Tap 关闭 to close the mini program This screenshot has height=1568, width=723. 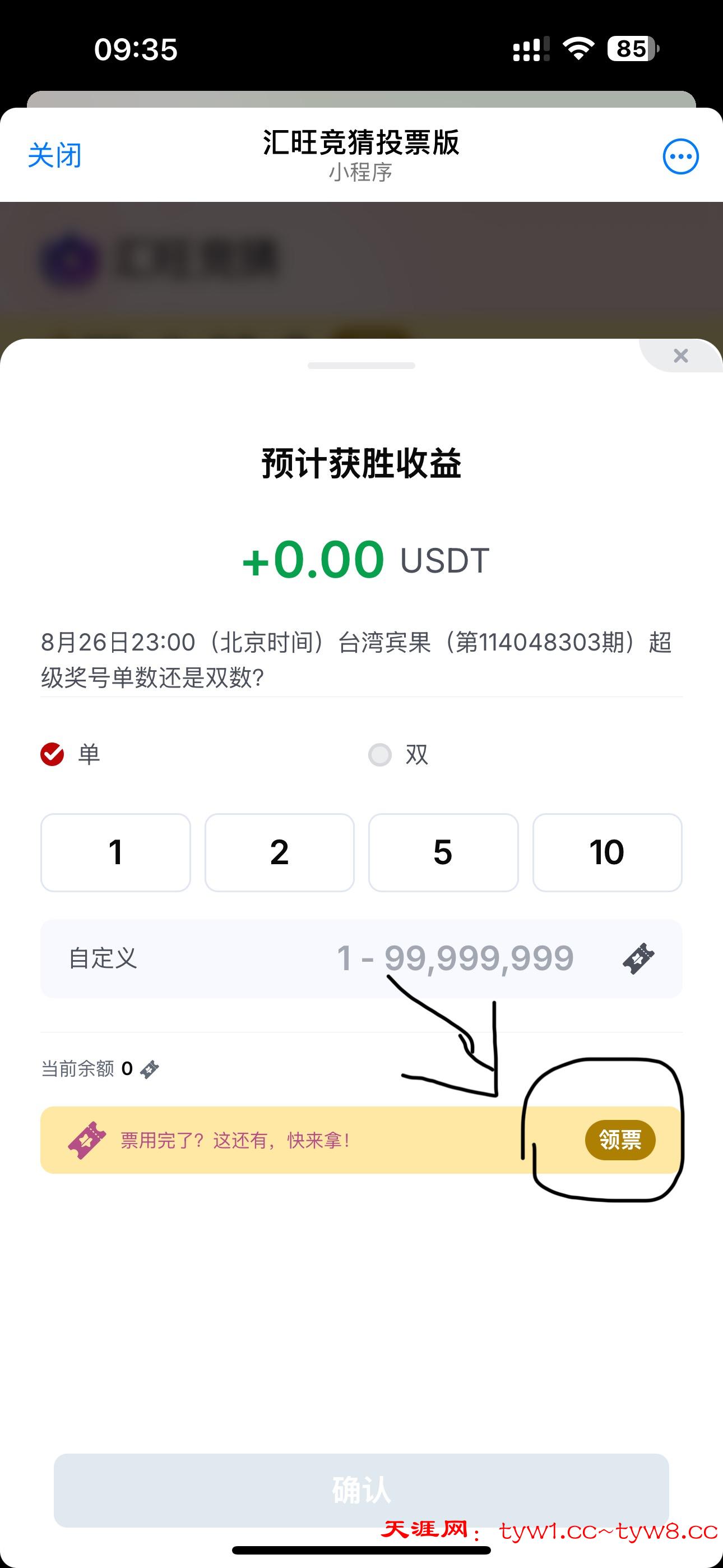[x=55, y=156]
